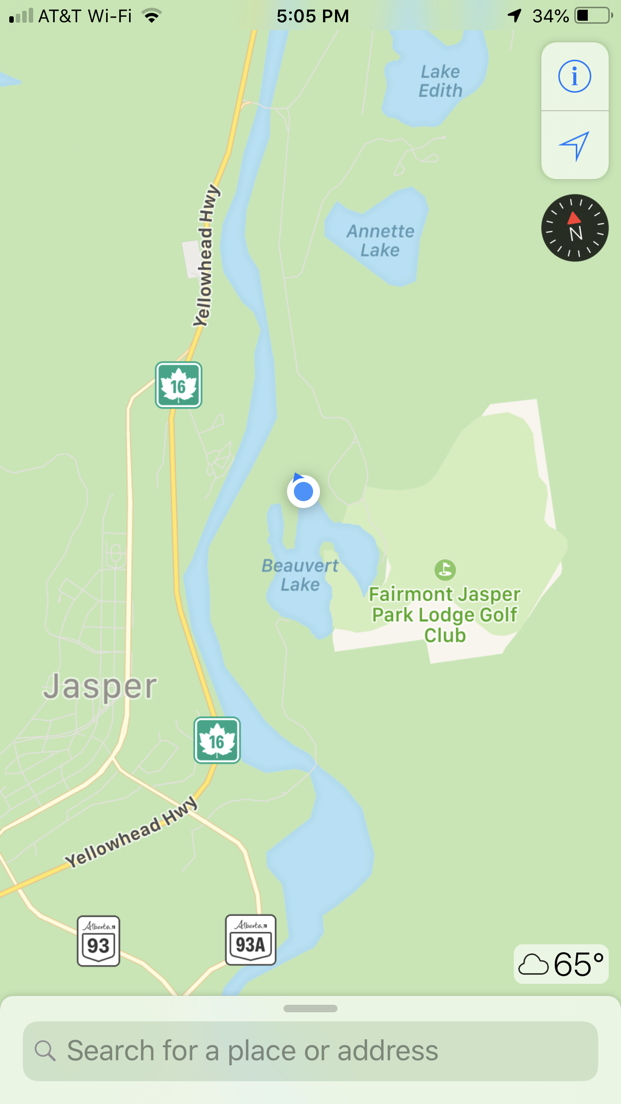
Task: Tap the search card's grabber handle
Action: point(310,1008)
